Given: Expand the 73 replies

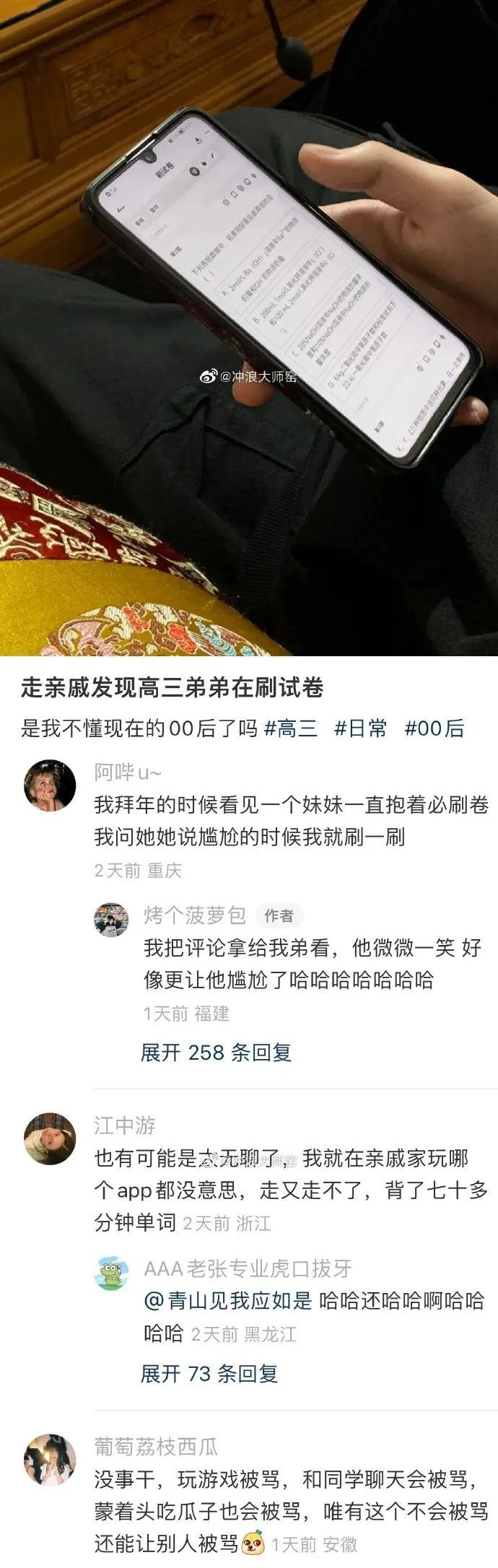Looking at the screenshot, I should pyautogui.click(x=209, y=1373).
